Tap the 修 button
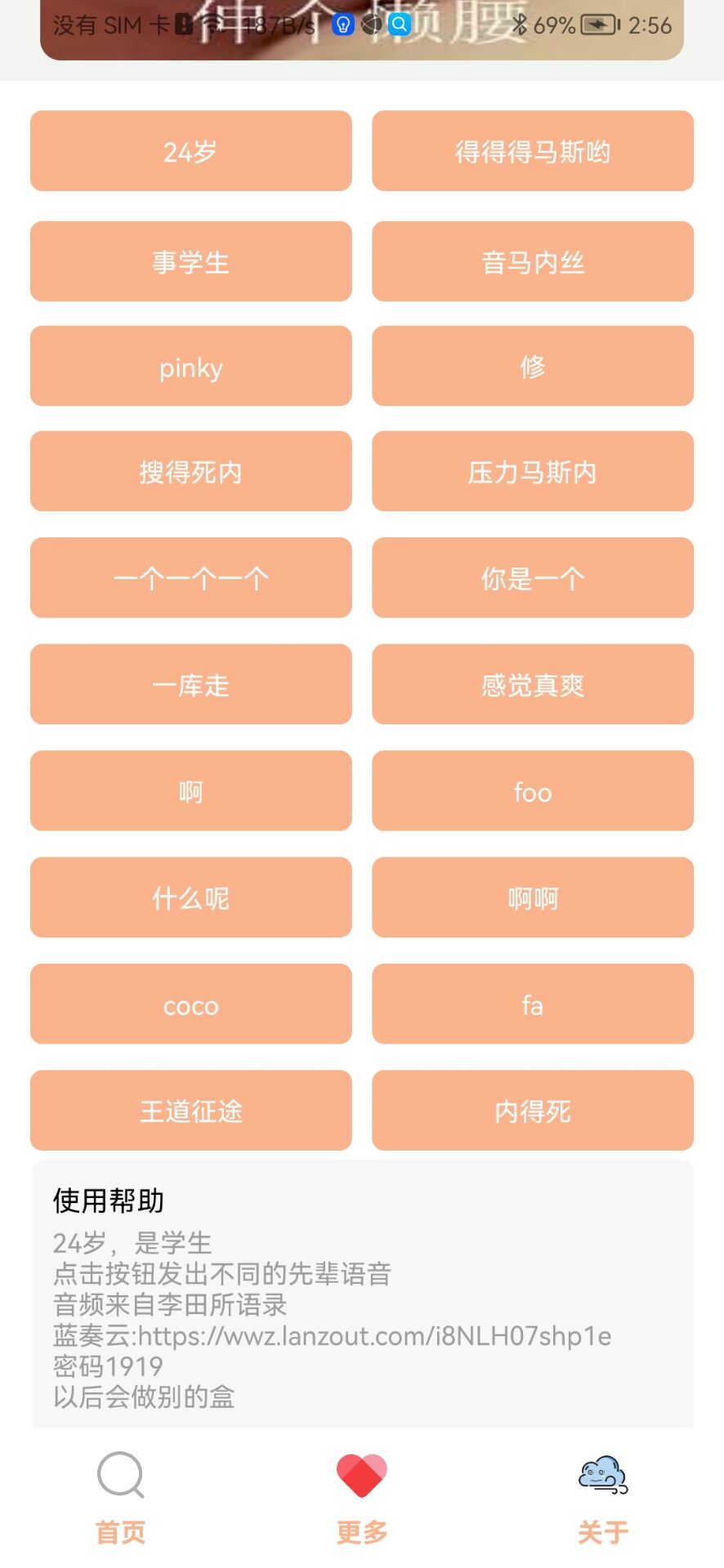This screenshot has width=724, height=1568. [x=533, y=366]
